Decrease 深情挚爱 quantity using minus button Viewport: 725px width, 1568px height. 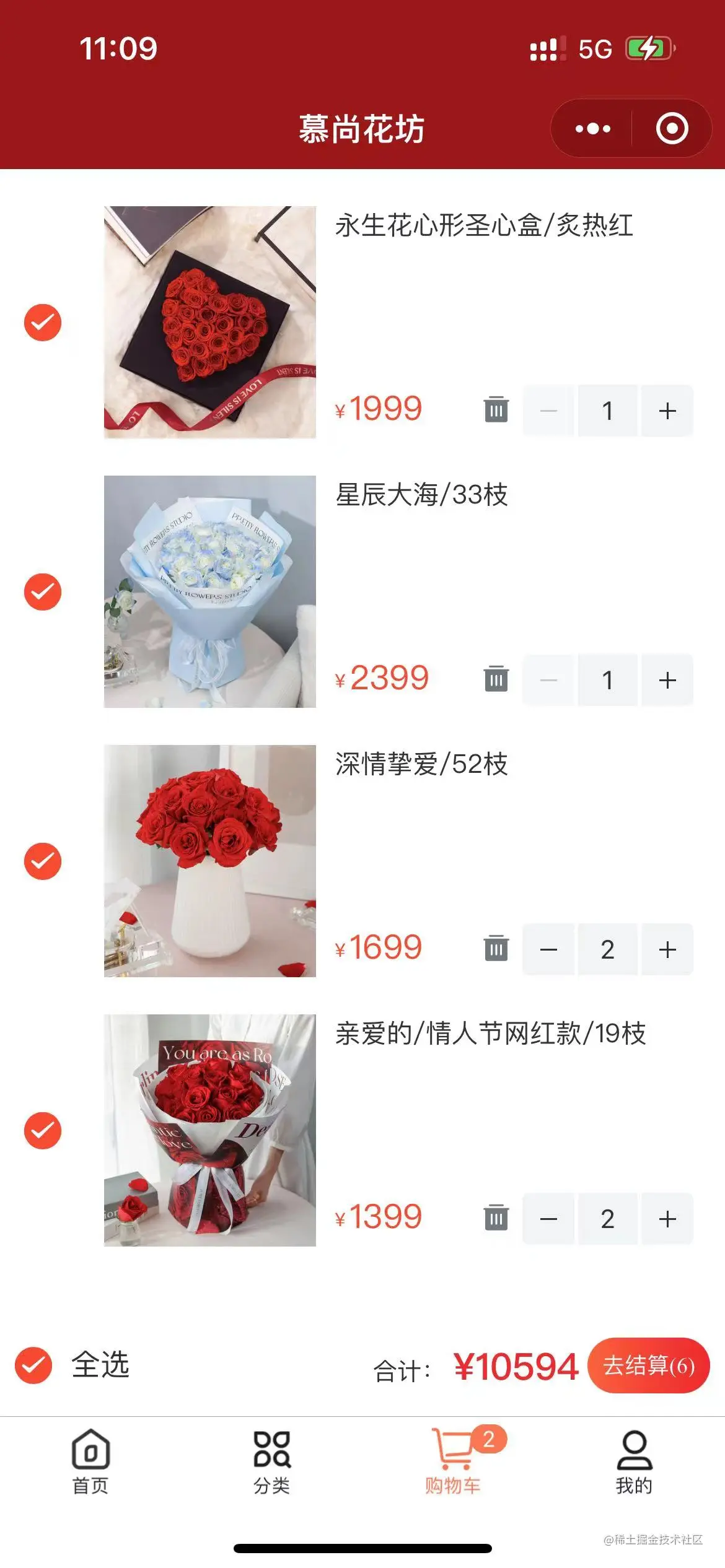click(x=550, y=949)
